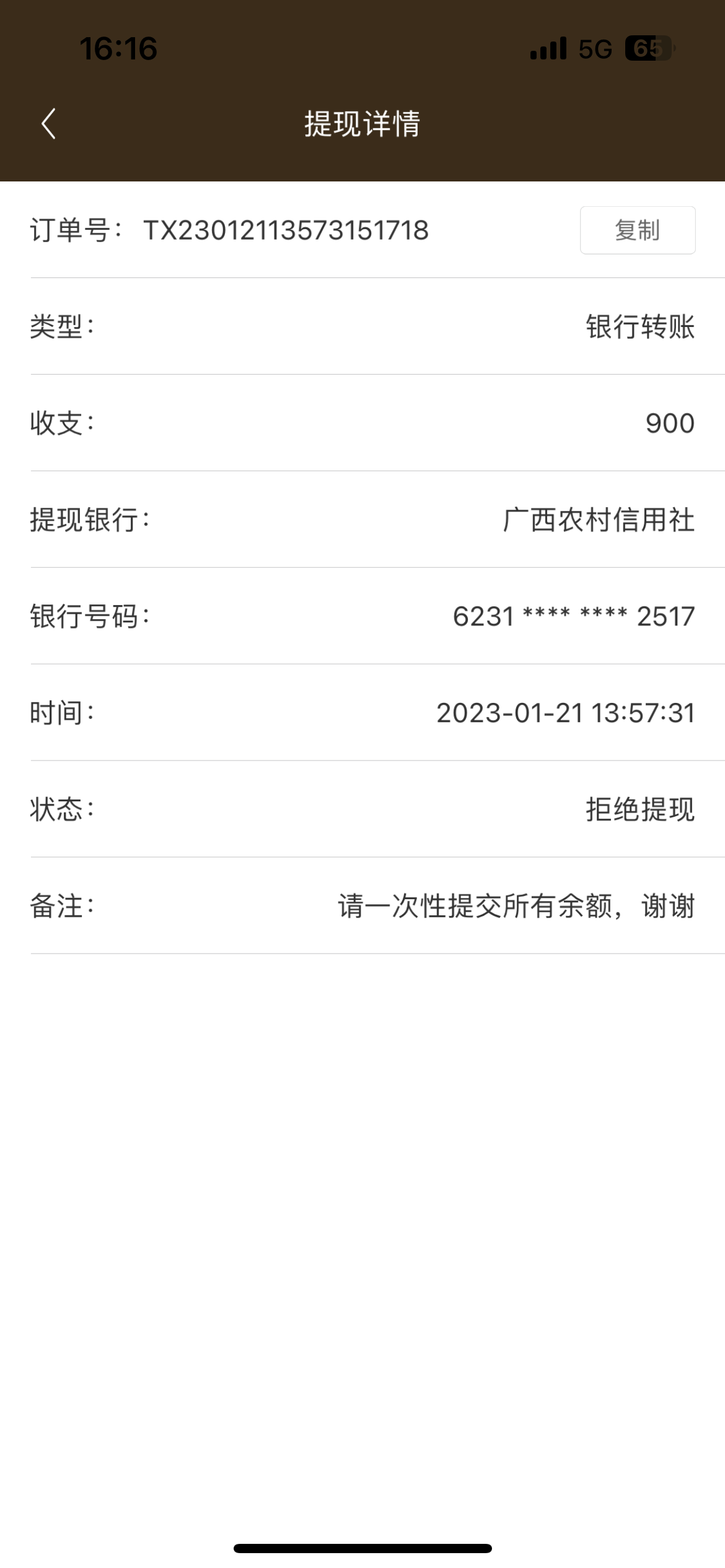This screenshot has height=1568, width=725.
Task: Go back from withdrawal details
Action: point(49,124)
